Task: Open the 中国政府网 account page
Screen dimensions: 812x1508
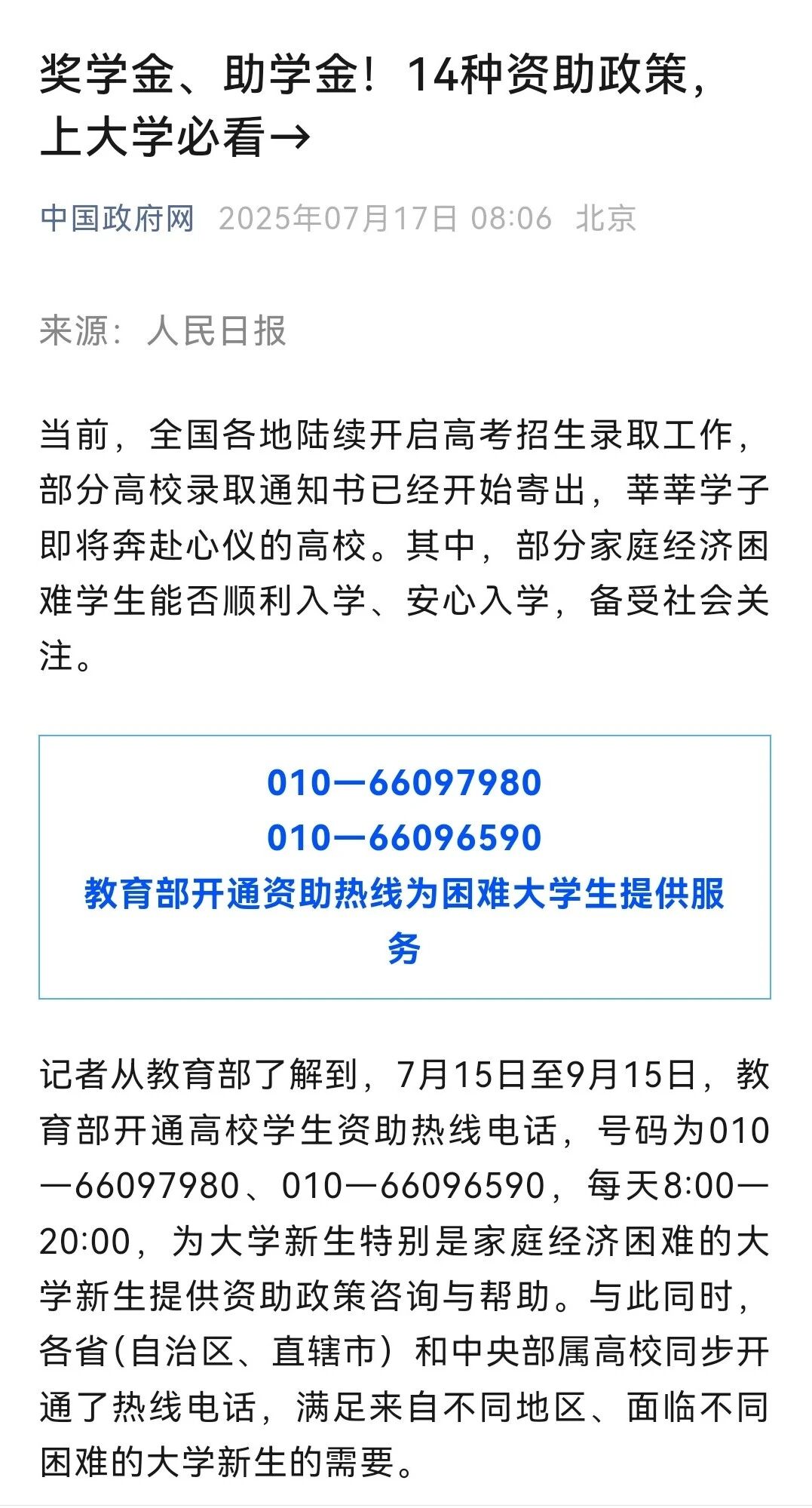Action: pyautogui.click(x=118, y=219)
